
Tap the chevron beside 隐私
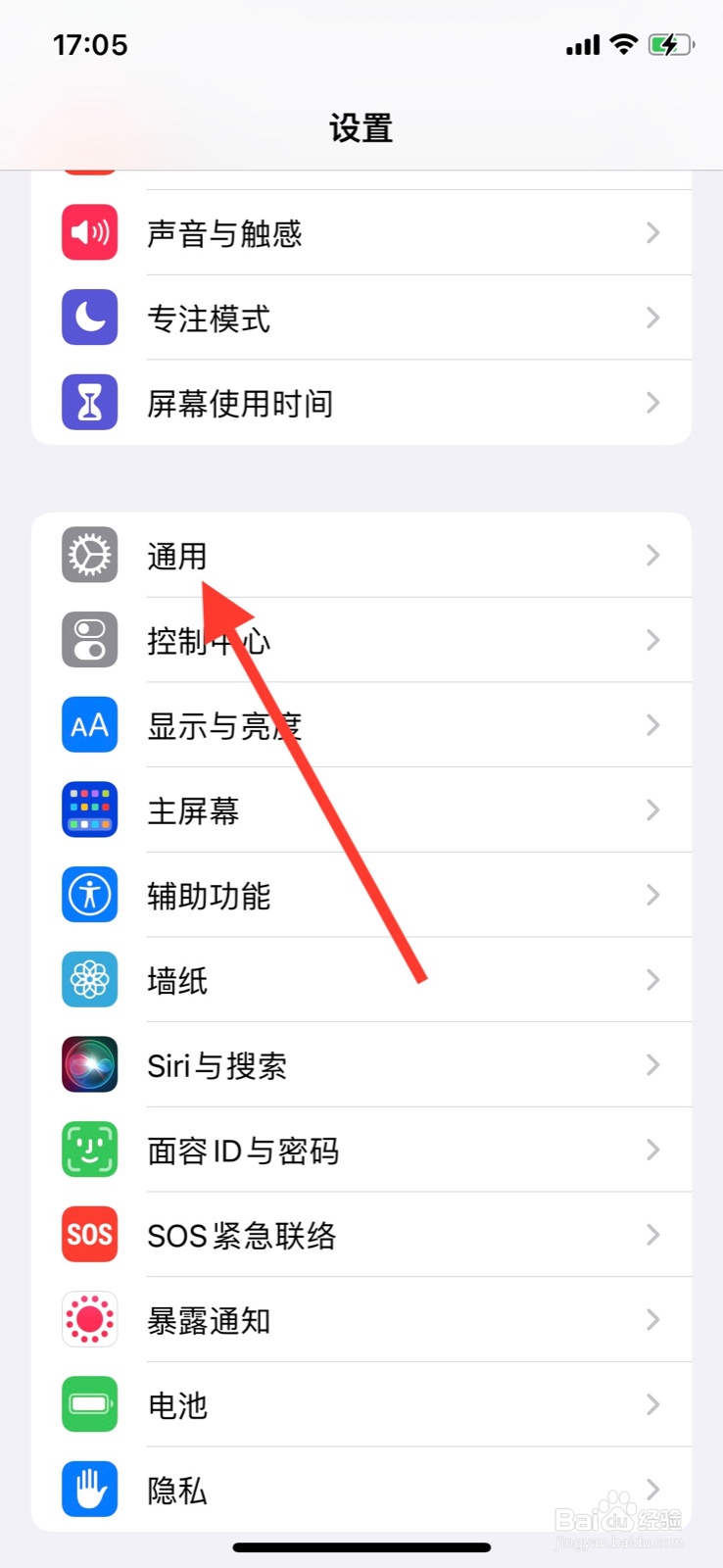(652, 1490)
